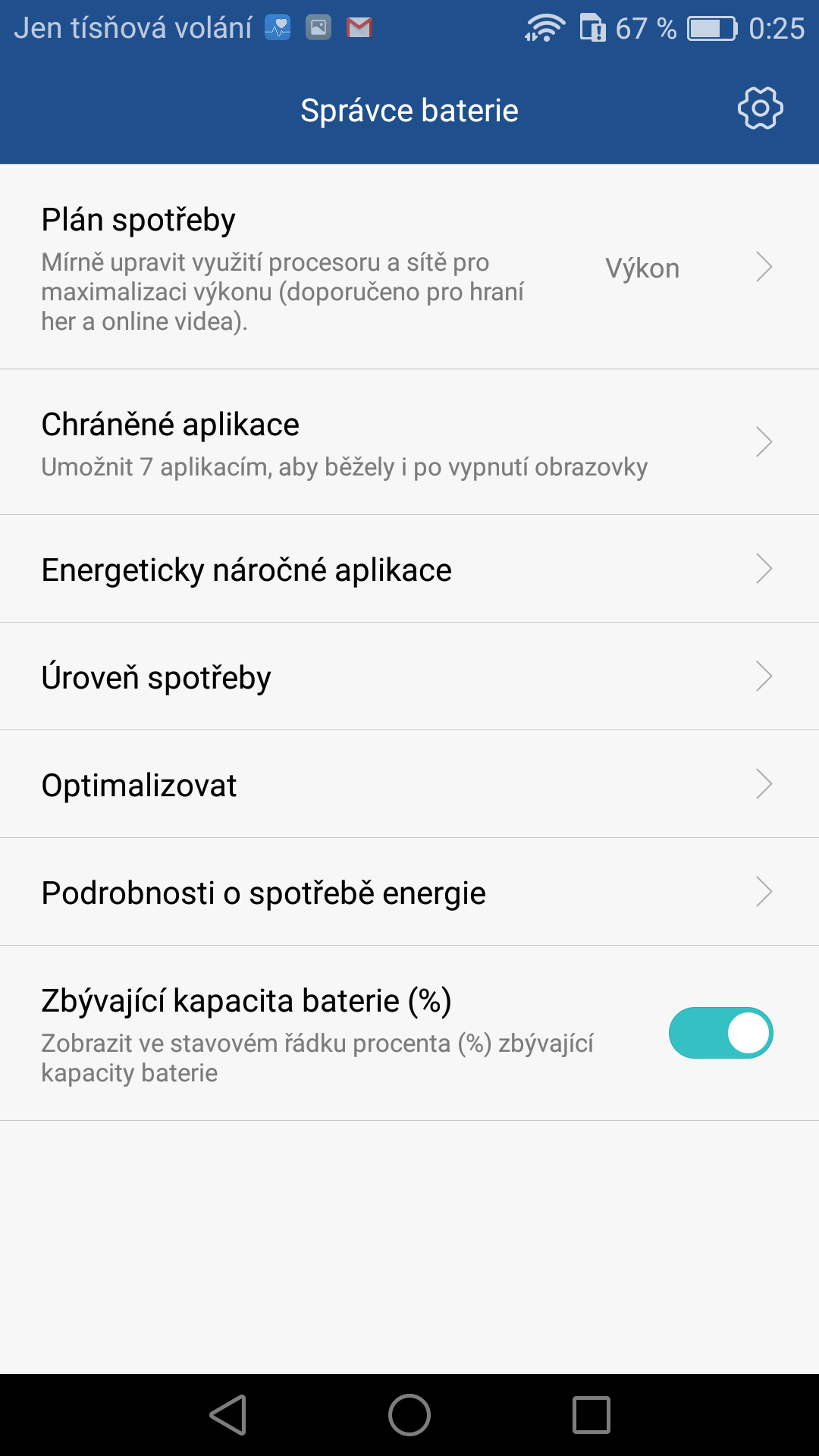The width and height of the screenshot is (819, 1456).
Task: Tap the home button
Action: coord(409,1415)
